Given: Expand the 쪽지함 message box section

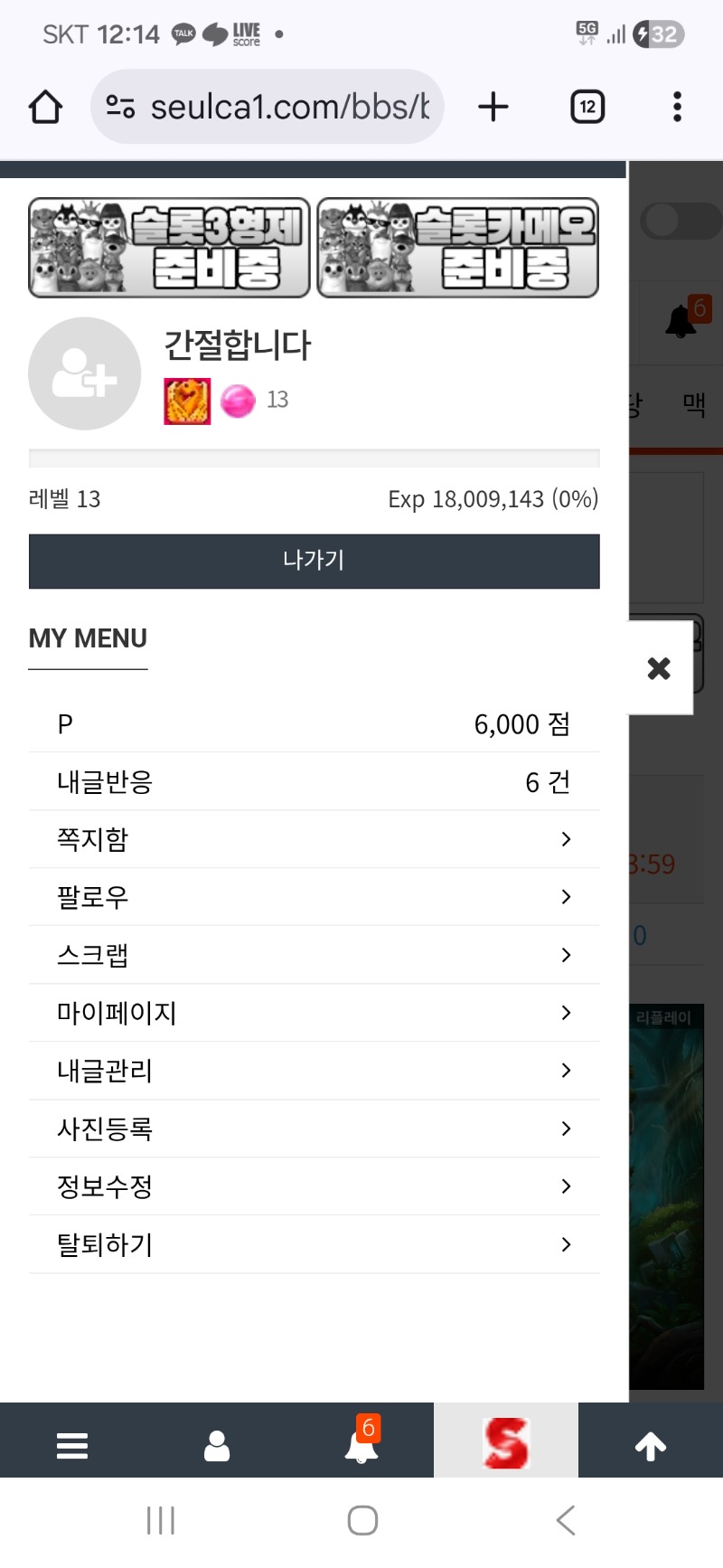Looking at the screenshot, I should pos(314,839).
